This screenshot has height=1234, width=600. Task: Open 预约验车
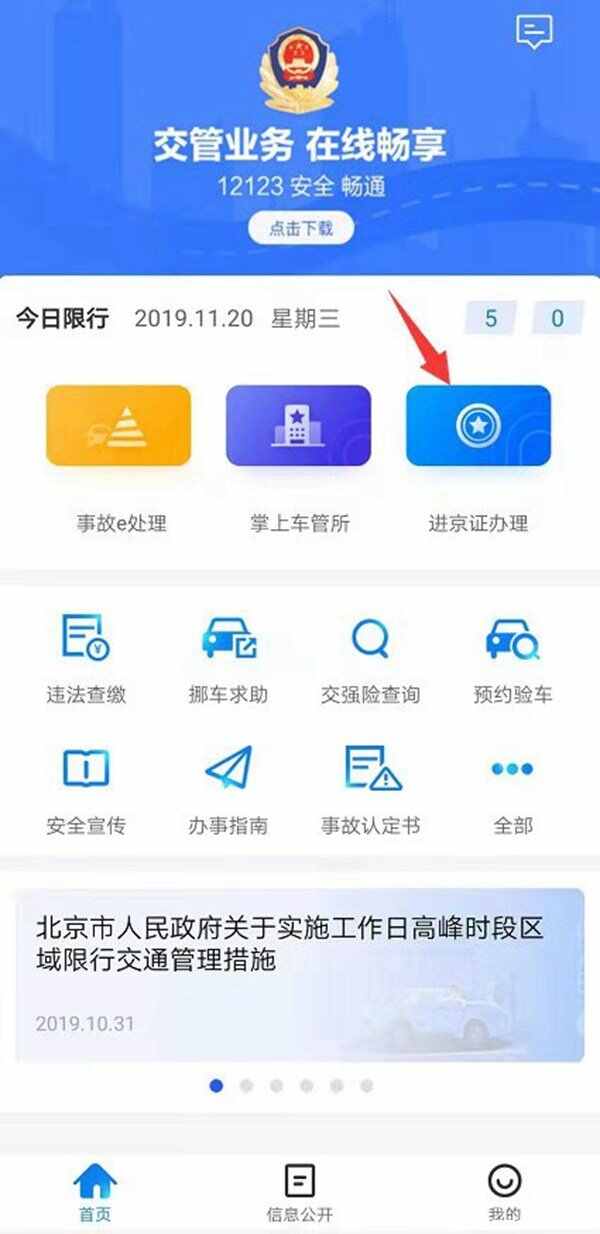point(513,660)
